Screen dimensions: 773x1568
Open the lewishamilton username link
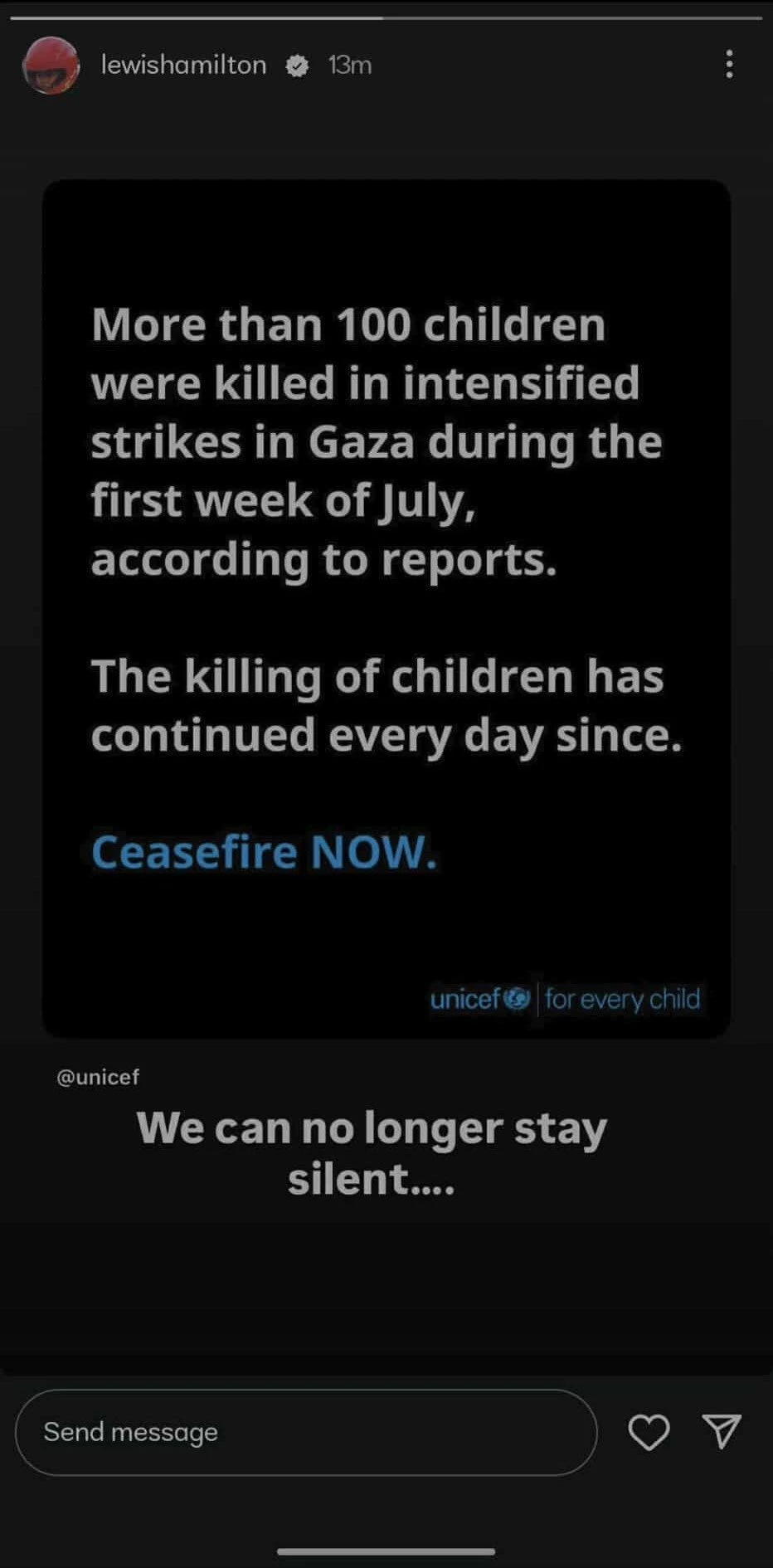183,65
